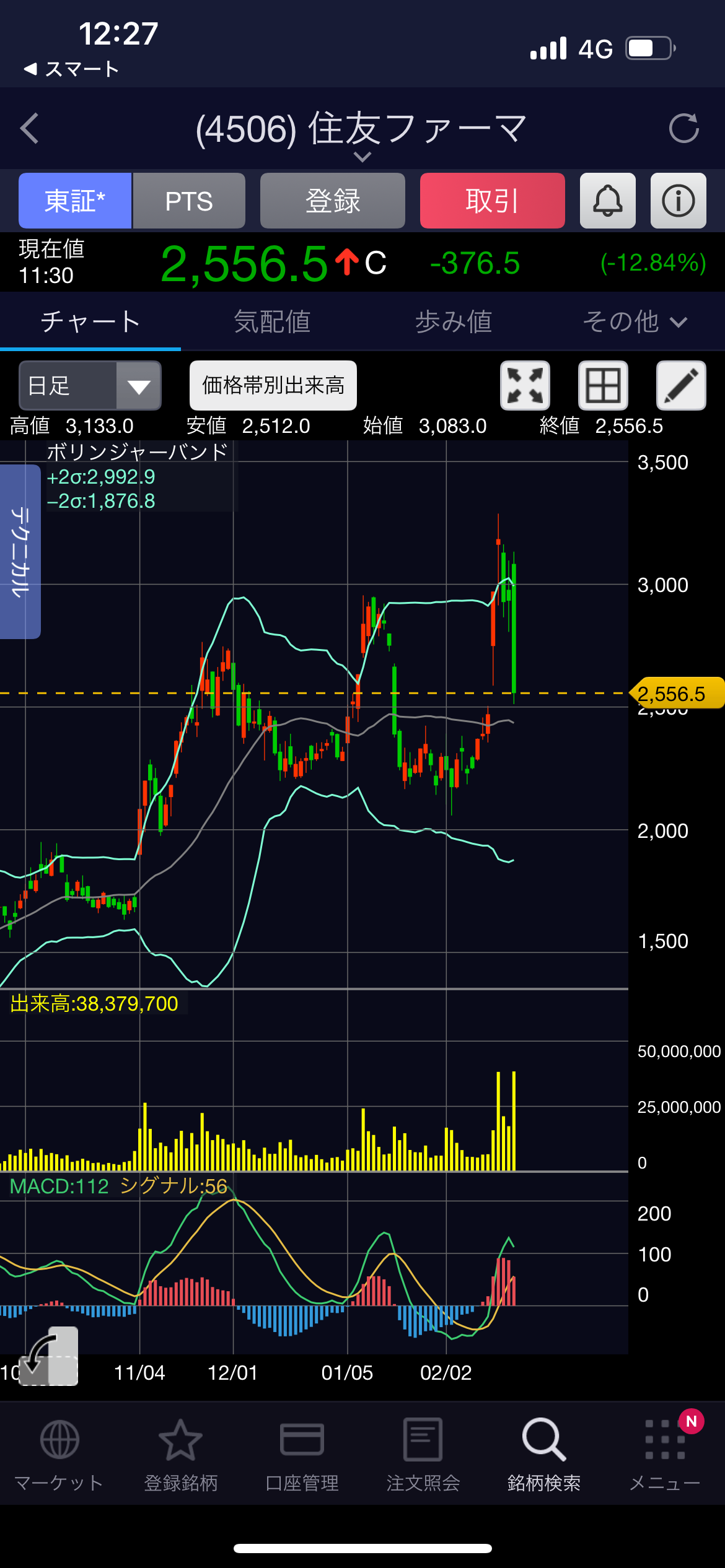Open the chart grid layout option
The width and height of the screenshot is (725, 1568).
[603, 386]
